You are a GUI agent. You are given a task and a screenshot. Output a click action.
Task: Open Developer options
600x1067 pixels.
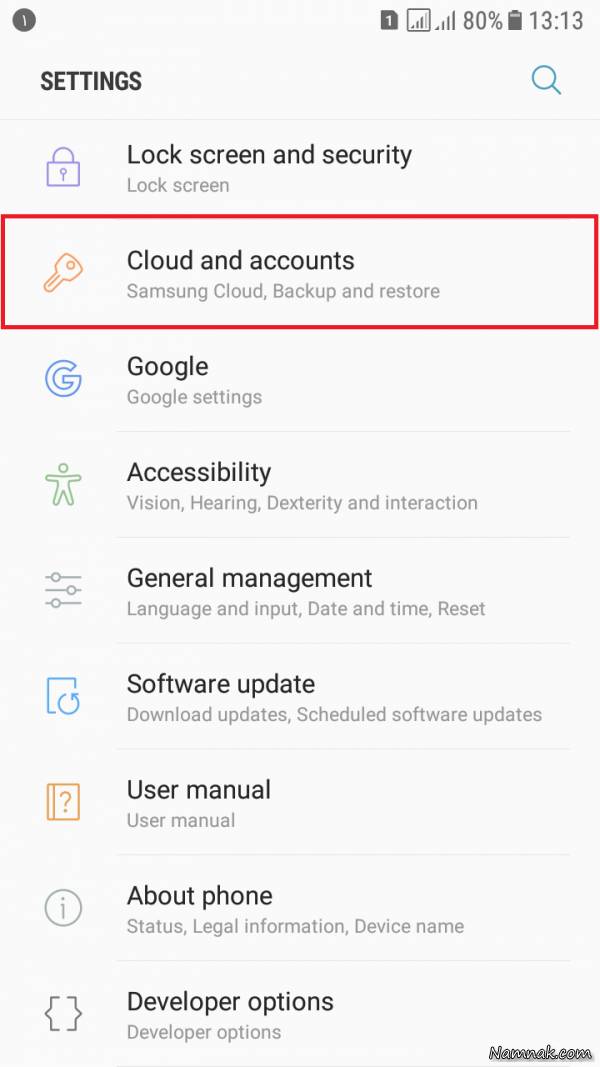pyautogui.click(x=300, y=1014)
